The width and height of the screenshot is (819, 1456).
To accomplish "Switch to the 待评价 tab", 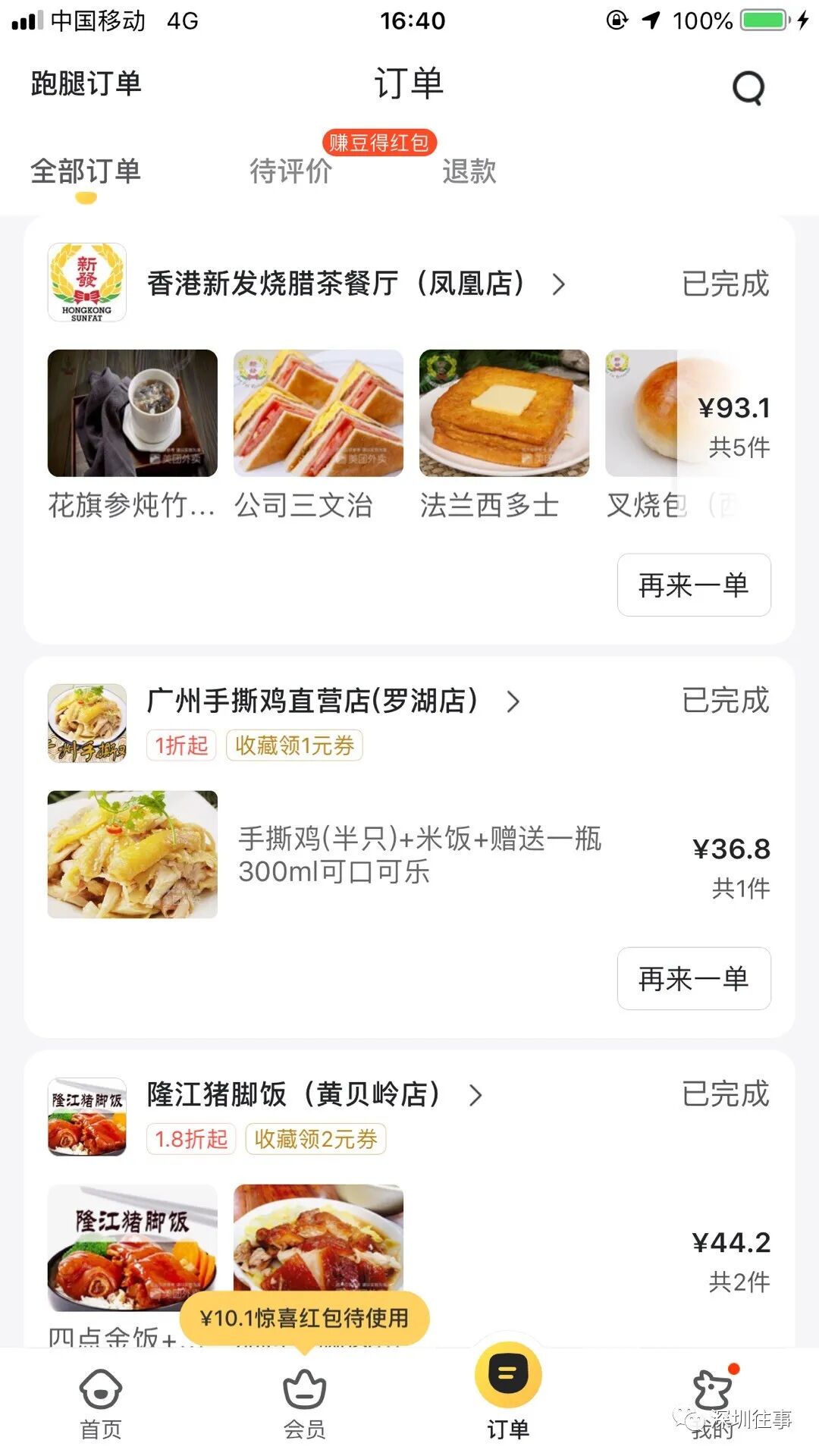I will point(290,171).
